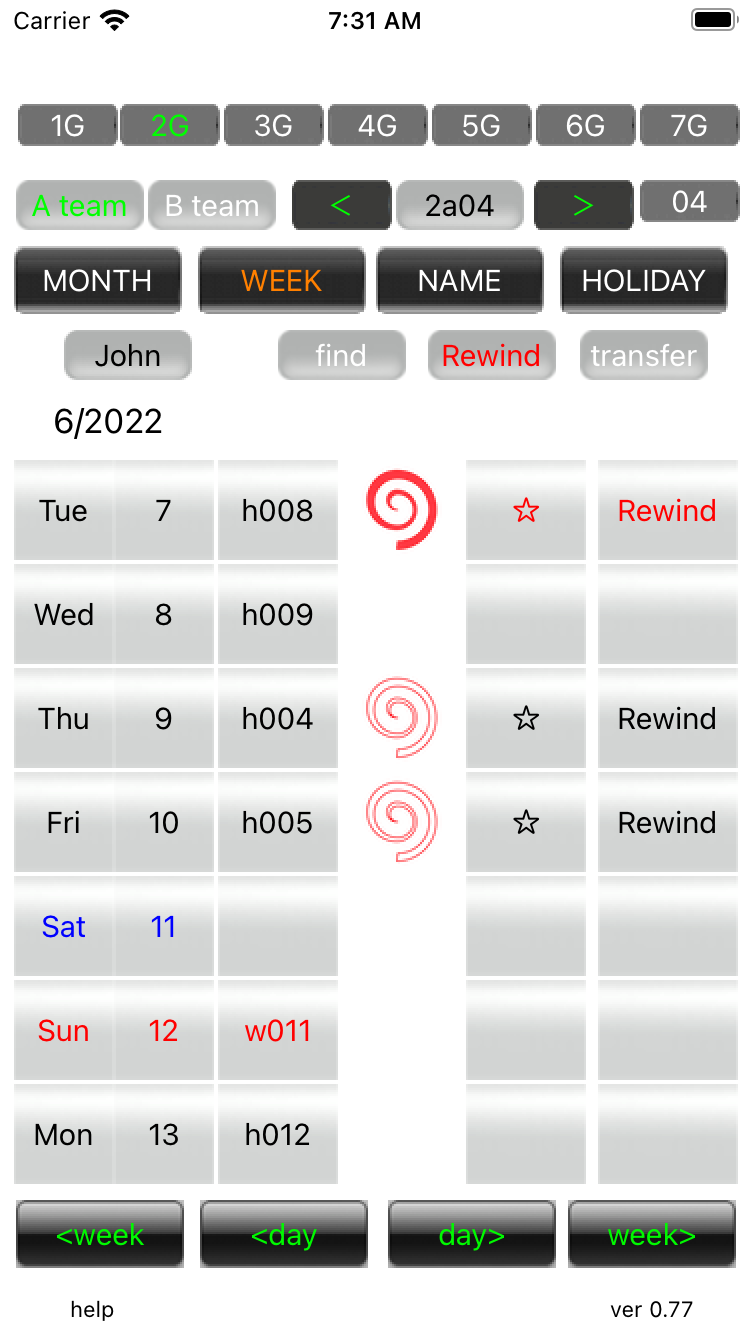Viewport: 750px width, 1334px height.
Task: Go to previous with the < arrow
Action: [341, 206]
